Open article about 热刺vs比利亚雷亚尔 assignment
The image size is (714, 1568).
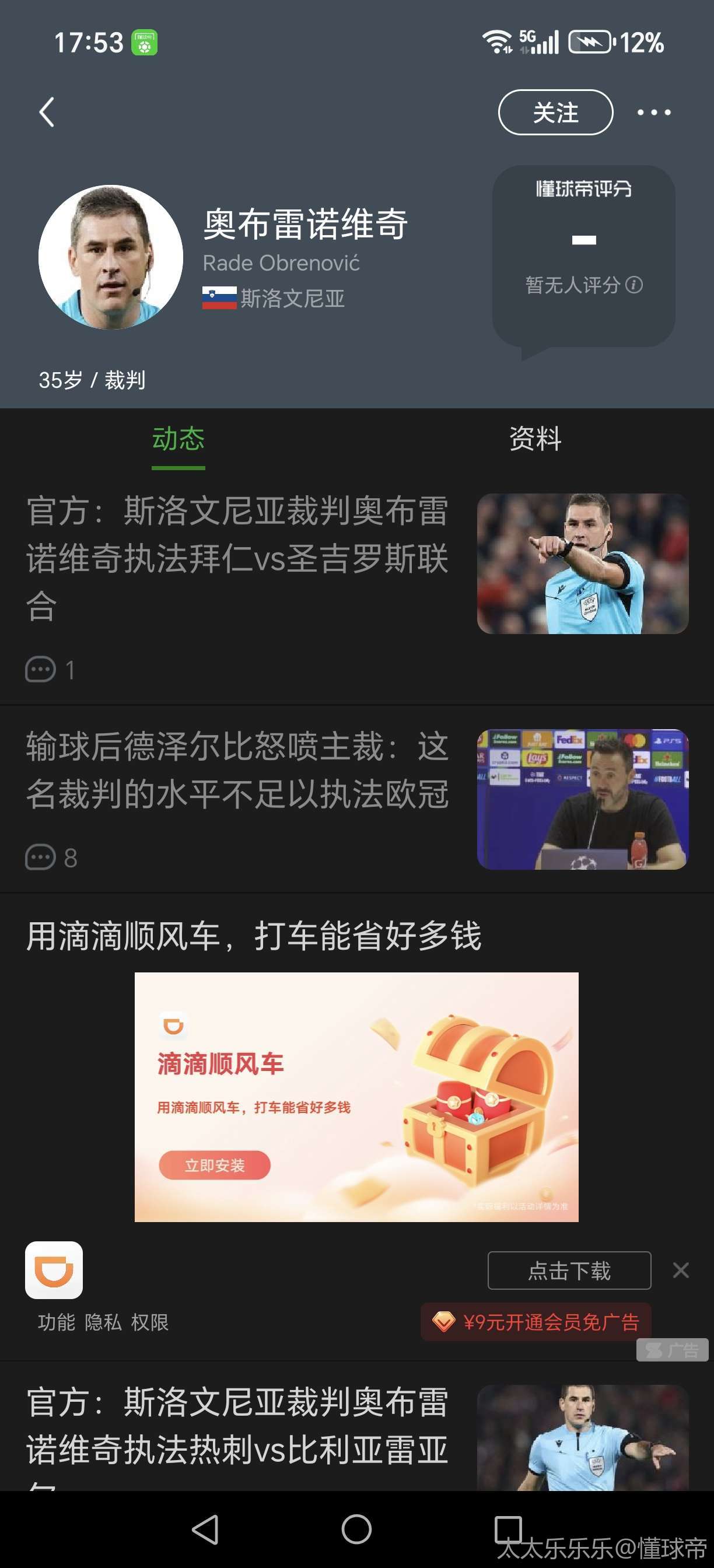(237, 1426)
